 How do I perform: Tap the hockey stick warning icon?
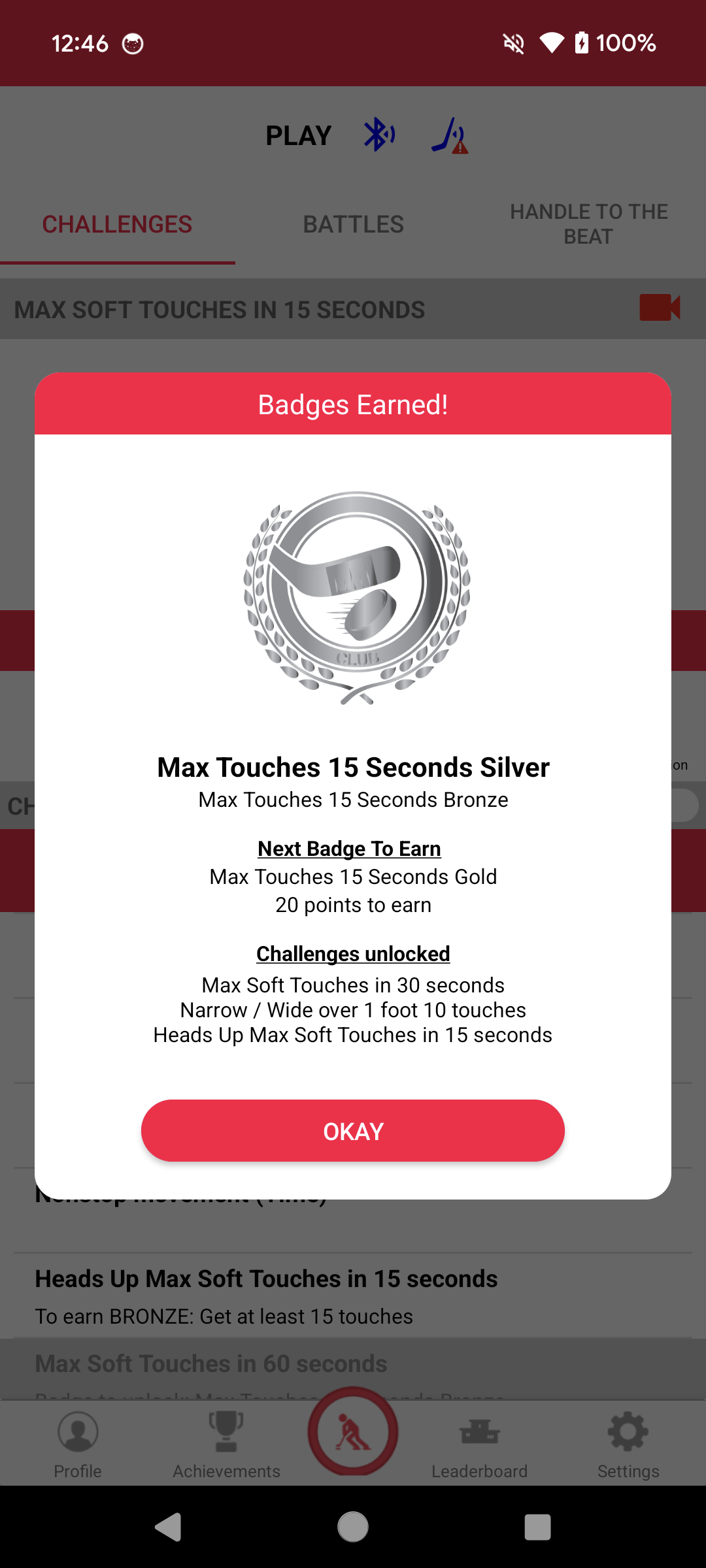point(450,136)
